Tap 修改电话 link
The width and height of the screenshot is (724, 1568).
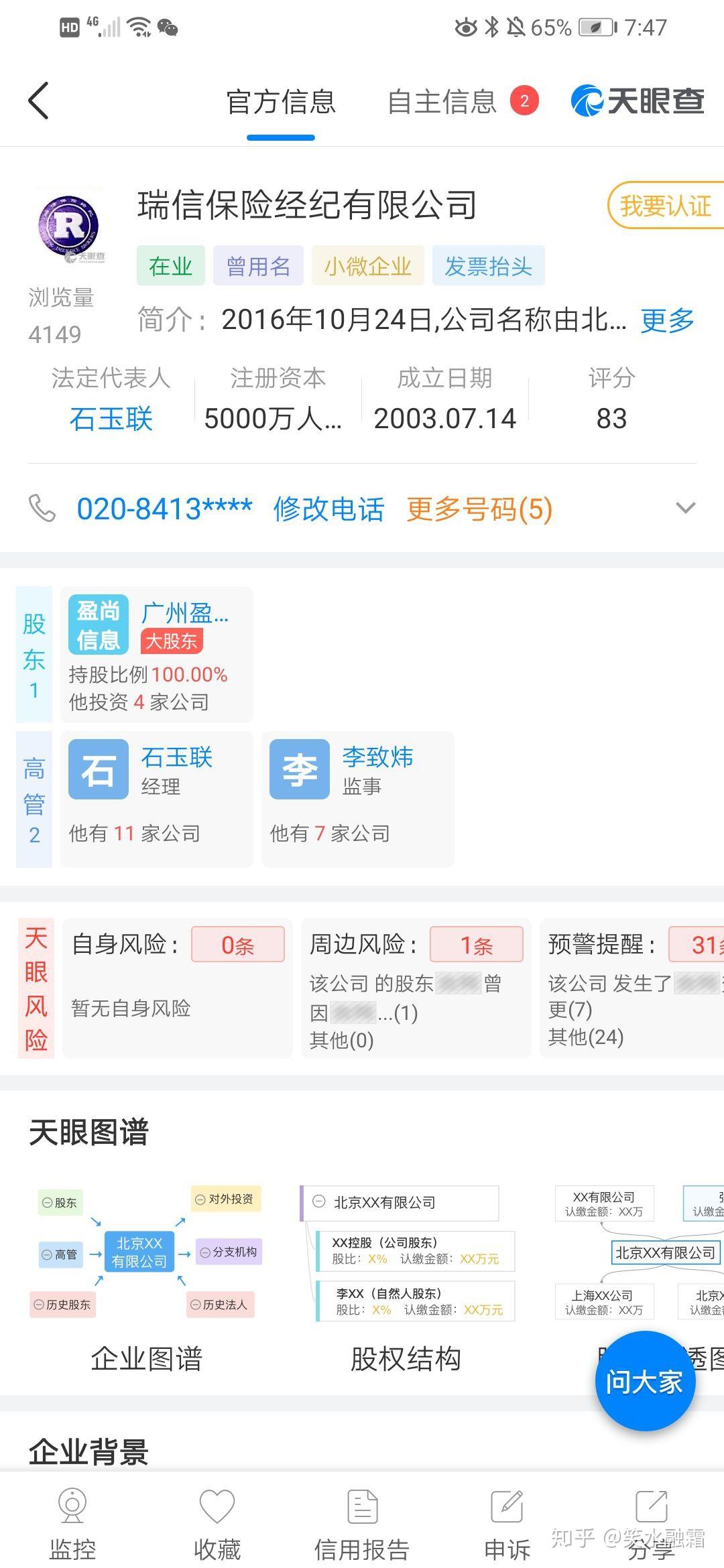click(328, 509)
